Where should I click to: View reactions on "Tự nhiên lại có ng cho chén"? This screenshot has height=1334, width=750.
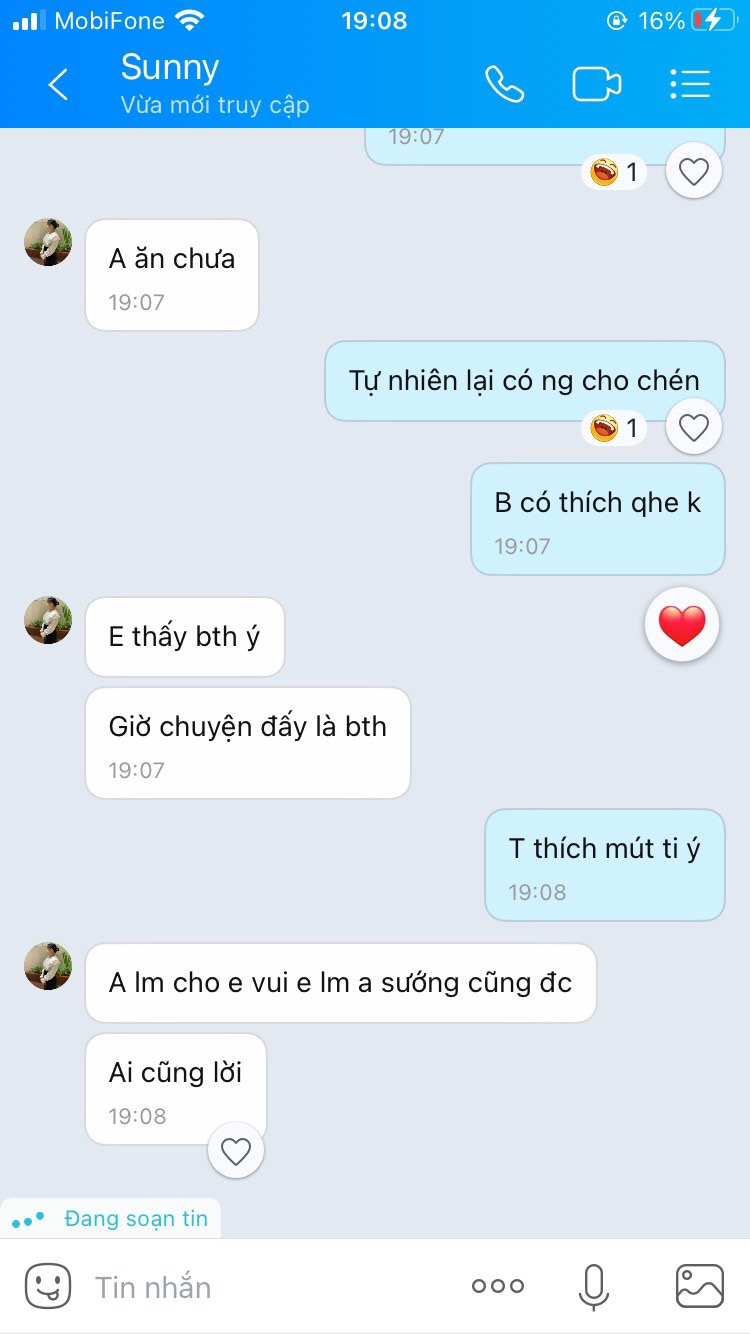pyautogui.click(x=614, y=429)
